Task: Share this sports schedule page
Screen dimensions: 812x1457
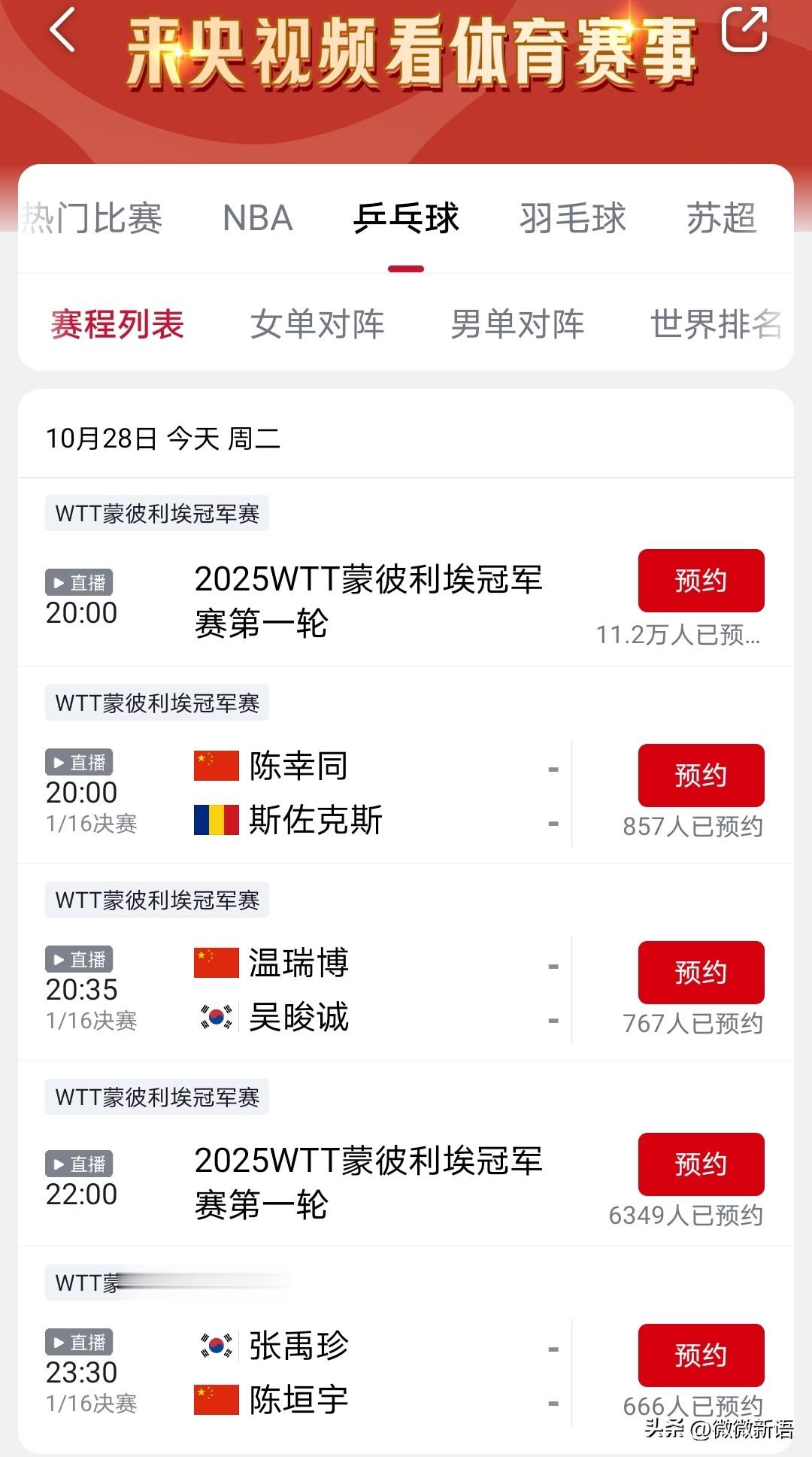Action: [744, 29]
